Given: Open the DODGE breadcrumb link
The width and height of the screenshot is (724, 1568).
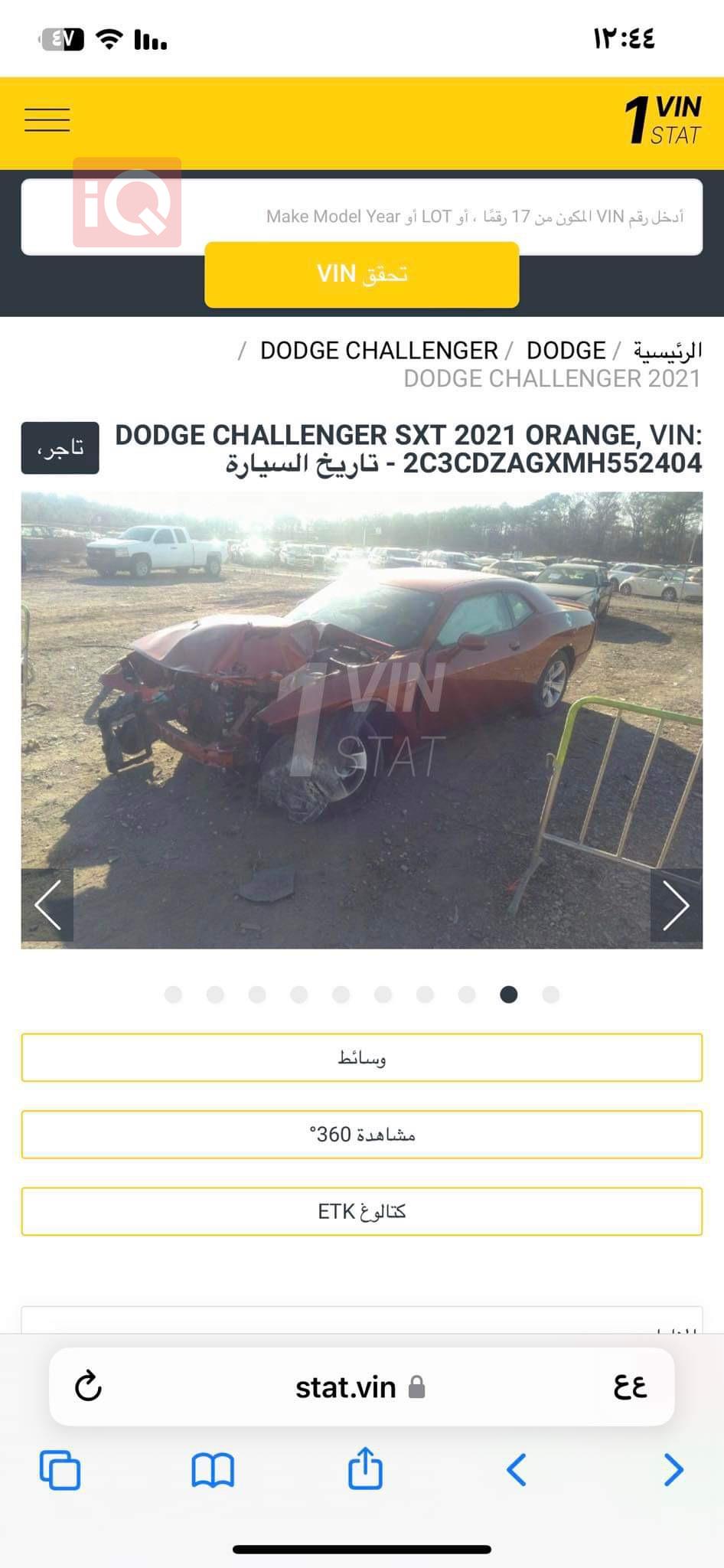Looking at the screenshot, I should pyautogui.click(x=566, y=351).
